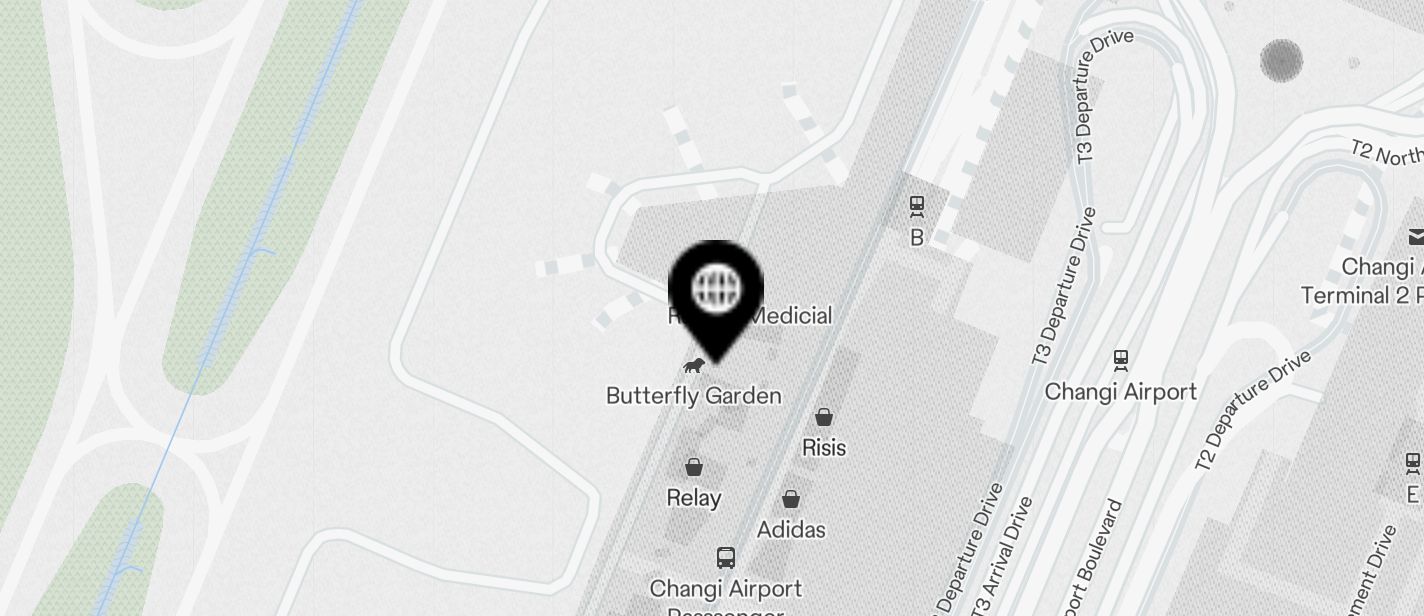This screenshot has height=616, width=1424.
Task: Open the Butterfly Garden map marker
Action: (x=693, y=366)
